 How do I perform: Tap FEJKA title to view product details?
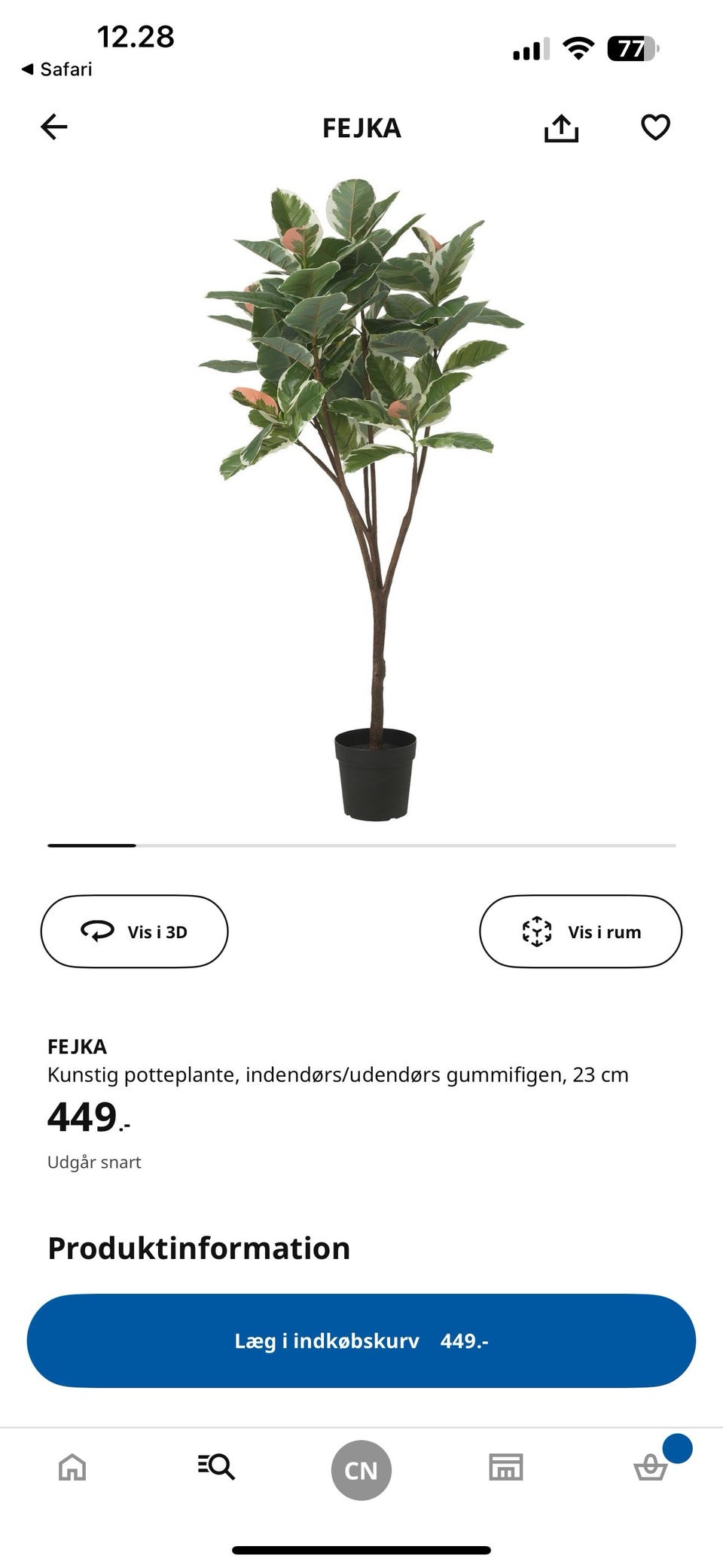pyautogui.click(x=77, y=1046)
